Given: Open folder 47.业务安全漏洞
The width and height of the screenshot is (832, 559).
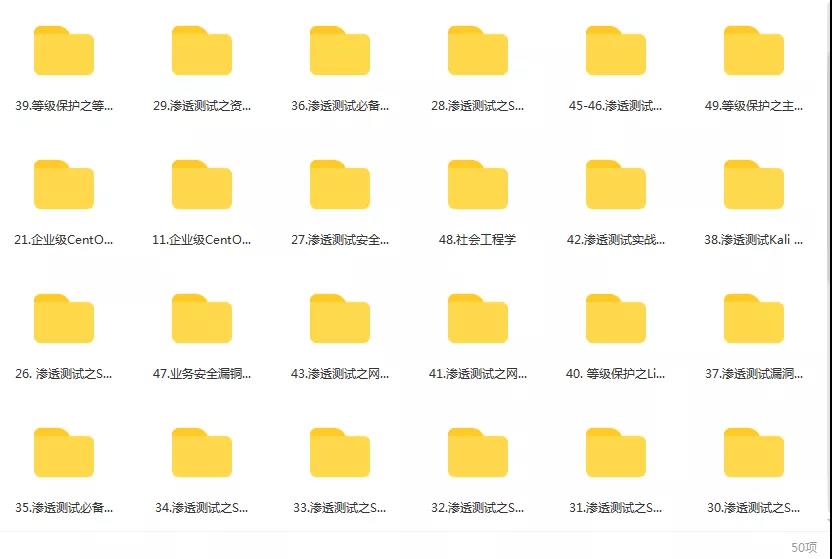Looking at the screenshot, I should point(202,319).
